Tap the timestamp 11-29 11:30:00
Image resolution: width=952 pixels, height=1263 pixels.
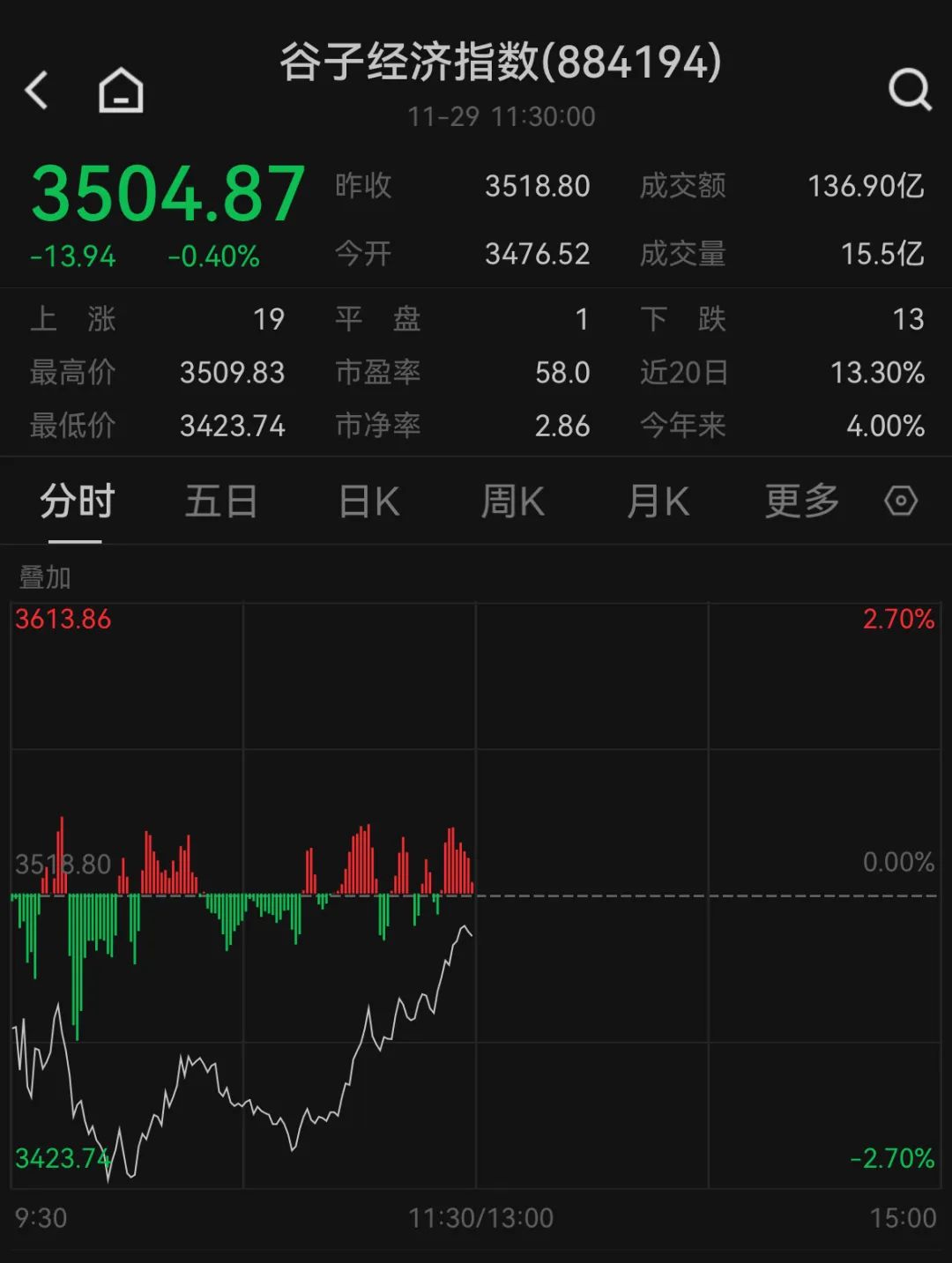click(x=500, y=115)
